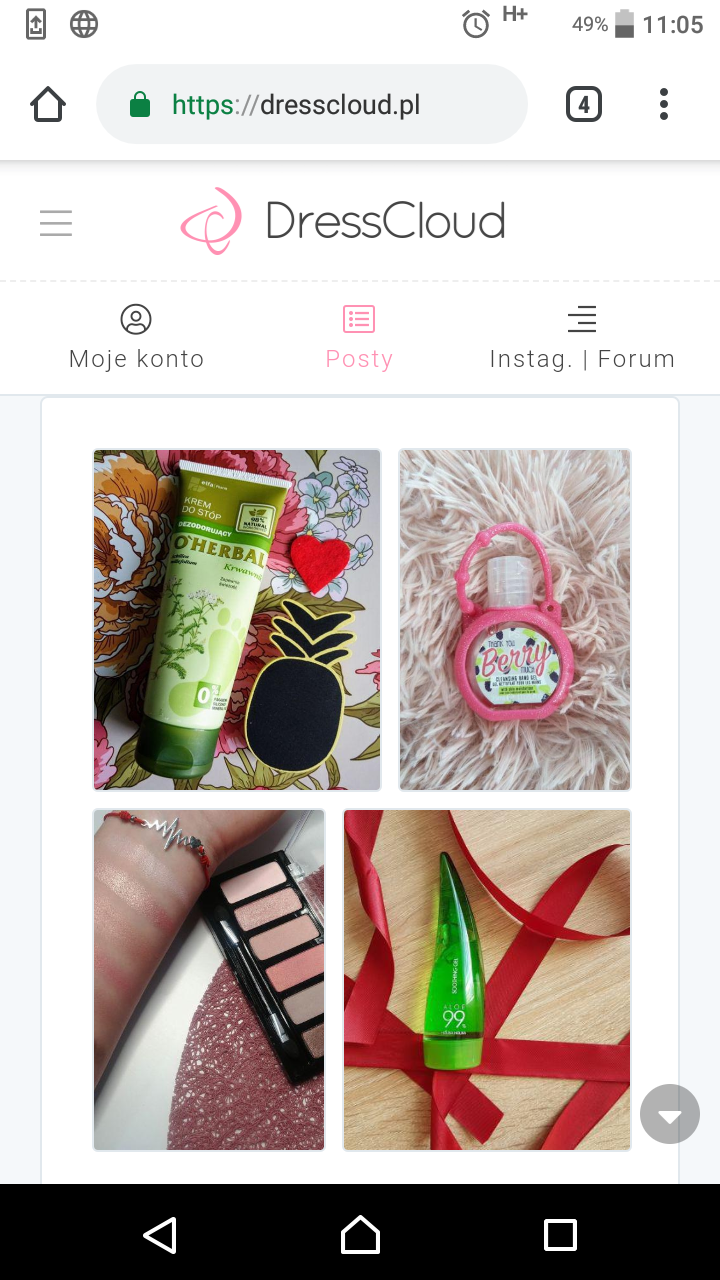Select the Posty tab
This screenshot has height=1280, width=720.
click(359, 338)
